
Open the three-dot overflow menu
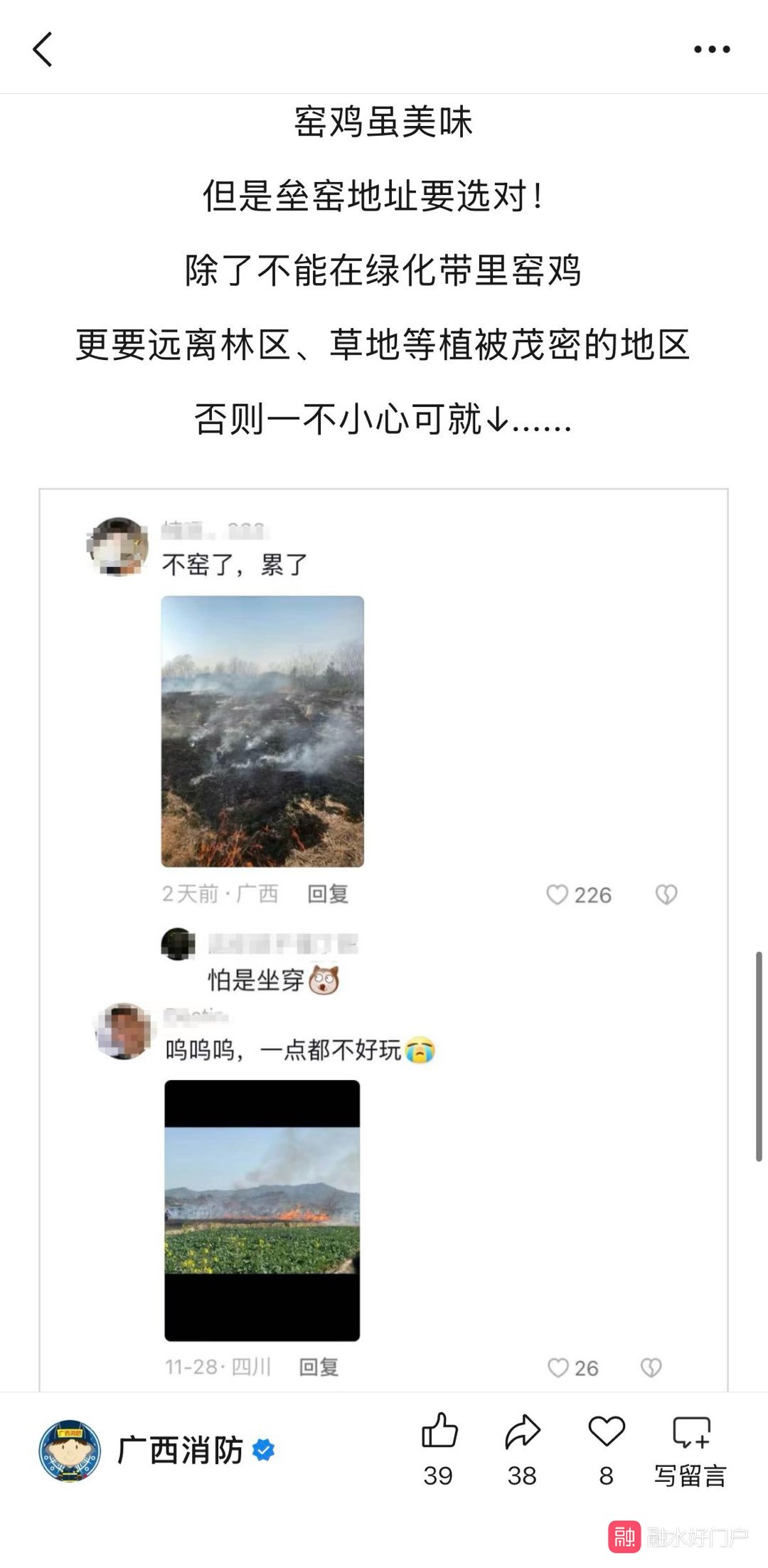[x=712, y=50]
